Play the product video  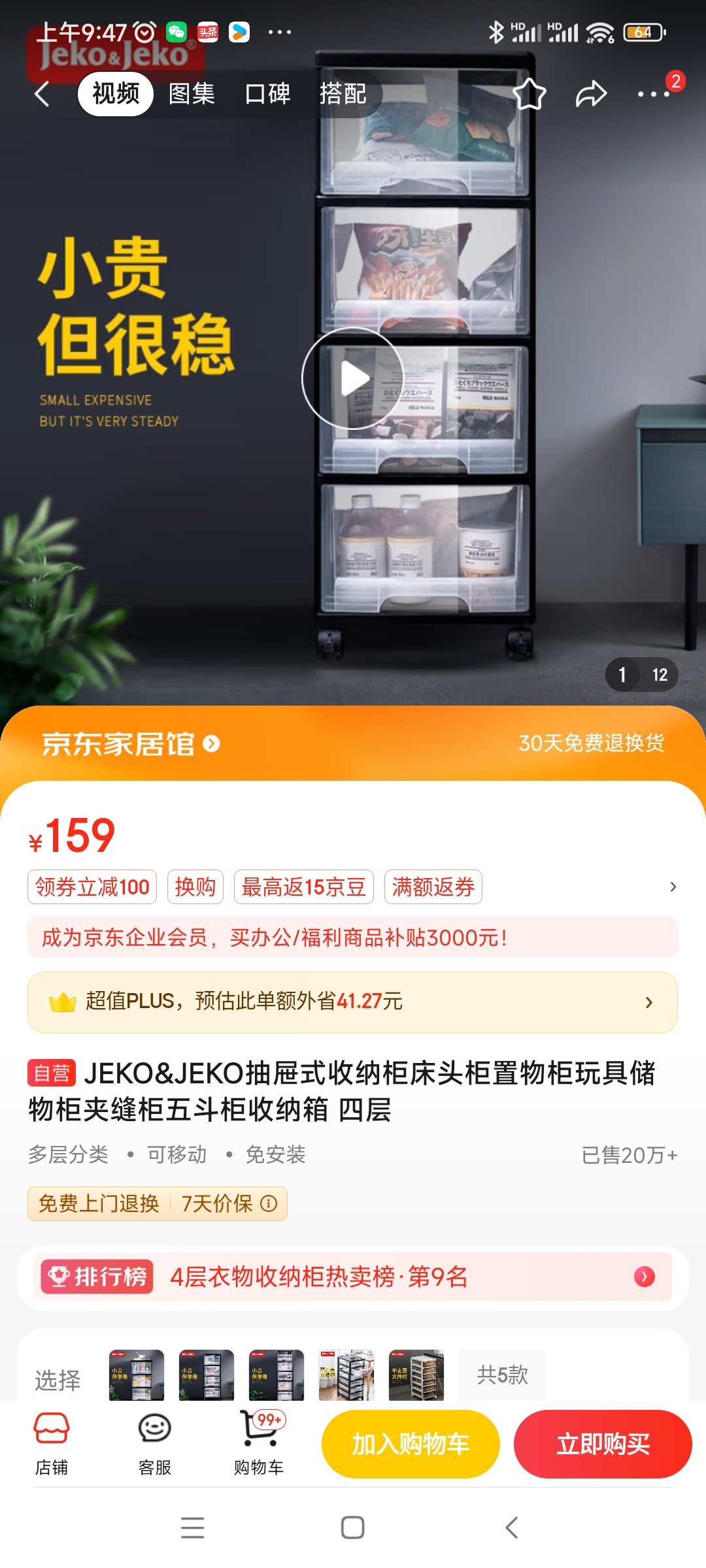[x=353, y=378]
